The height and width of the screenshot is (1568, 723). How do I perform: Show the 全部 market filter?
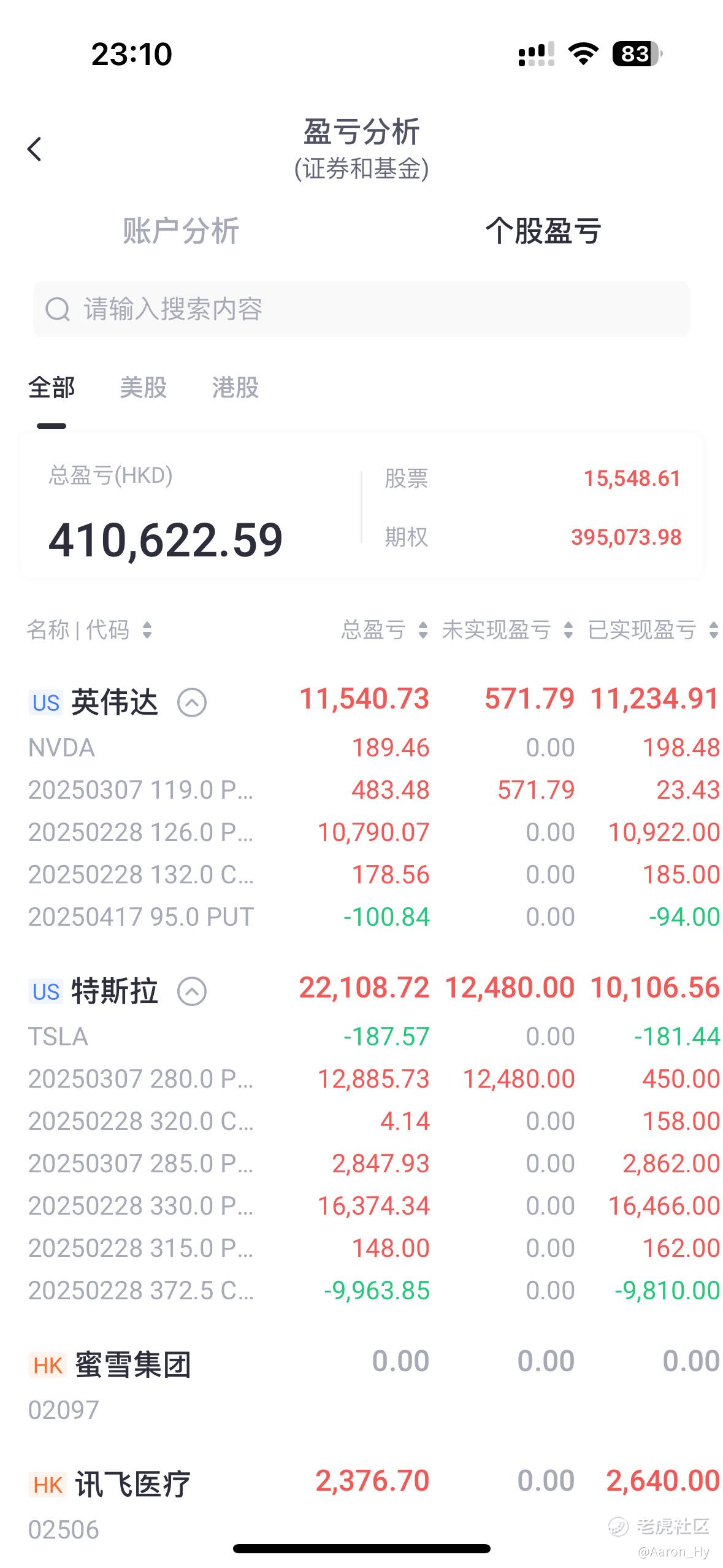tap(52, 388)
